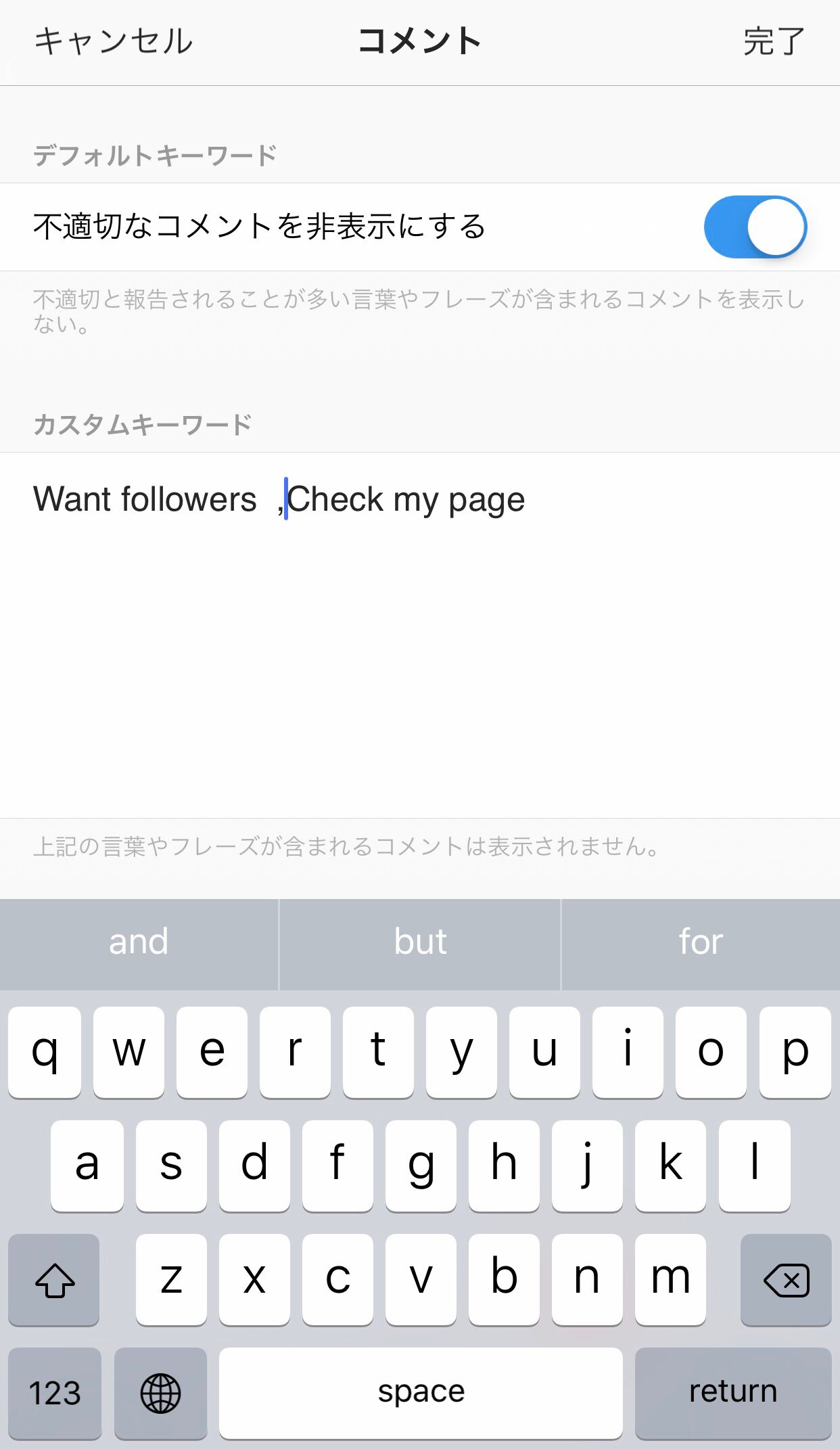Tap 完了 to save comment settings
Image resolution: width=840 pixels, height=1449 pixels.
[x=774, y=41]
